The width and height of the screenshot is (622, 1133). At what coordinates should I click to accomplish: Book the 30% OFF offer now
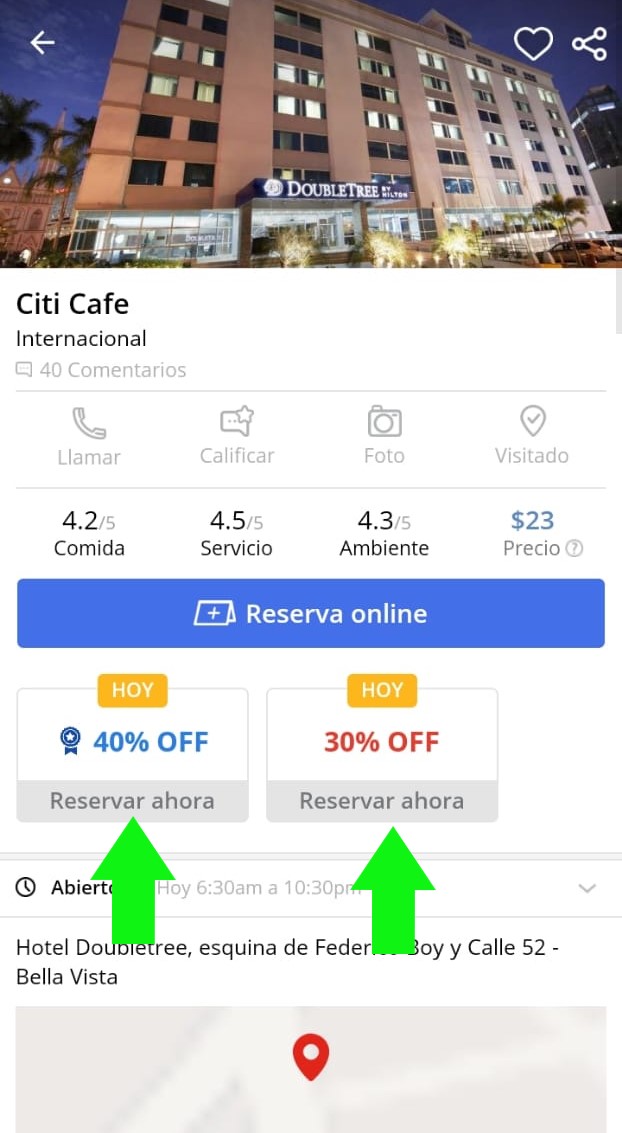pyautogui.click(x=382, y=800)
